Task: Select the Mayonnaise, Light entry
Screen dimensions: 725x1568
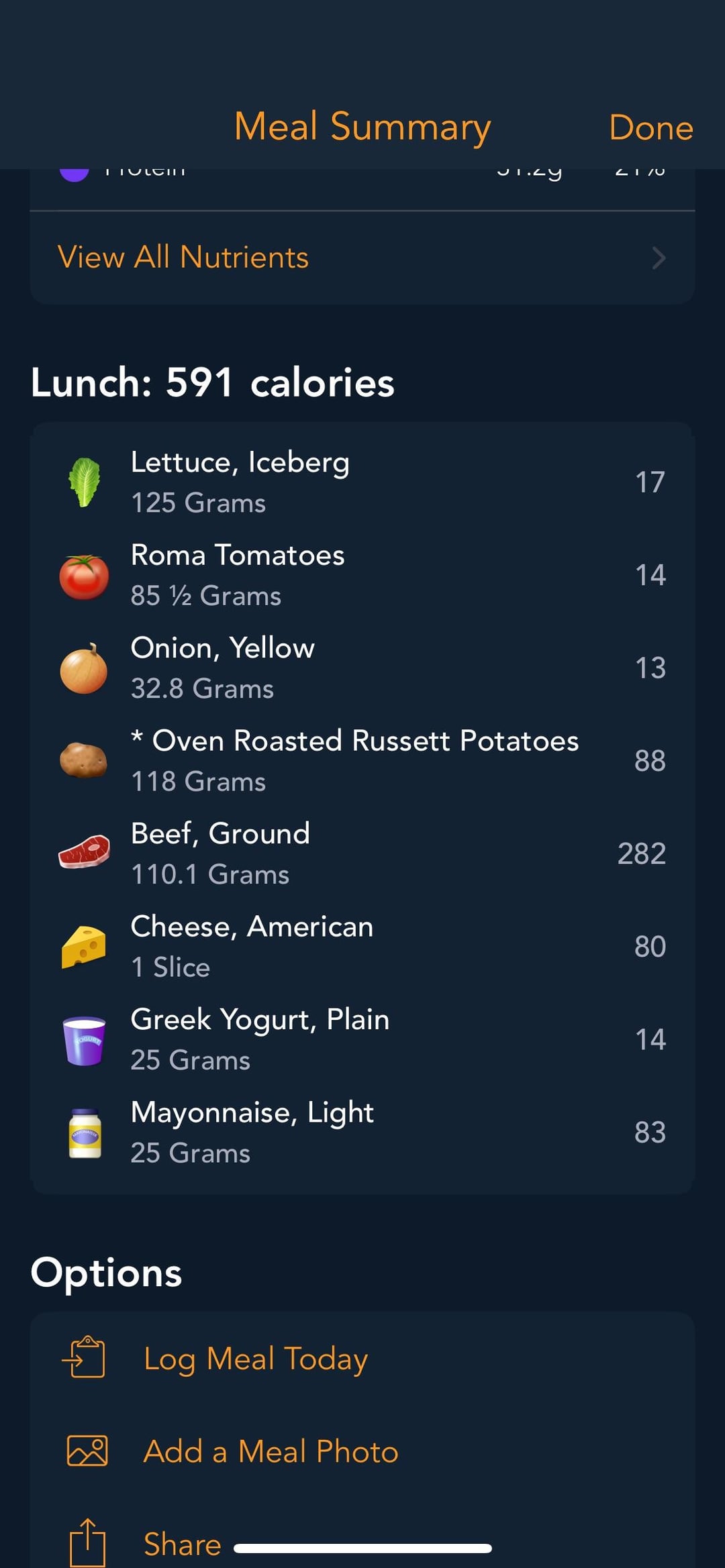Action: pyautogui.click(x=362, y=1132)
